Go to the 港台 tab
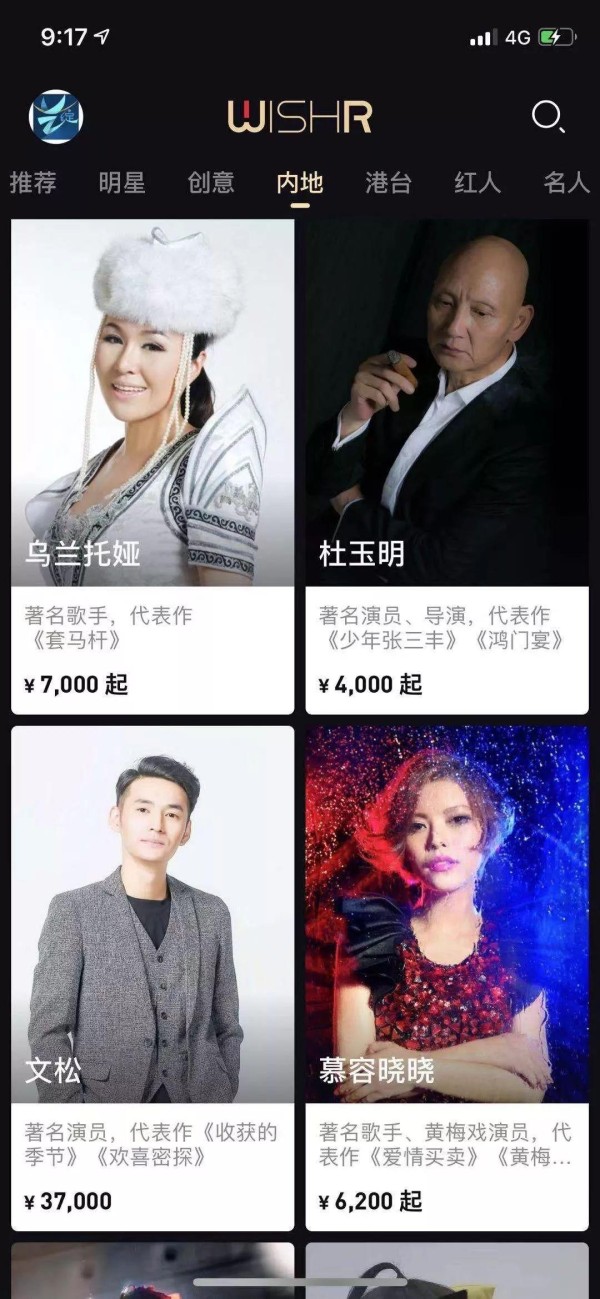 [388, 183]
